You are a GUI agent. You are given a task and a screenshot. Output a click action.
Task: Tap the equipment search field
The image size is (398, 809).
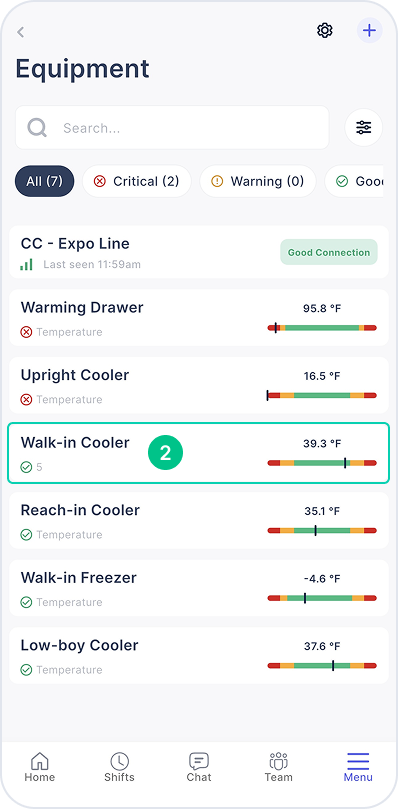point(172,127)
